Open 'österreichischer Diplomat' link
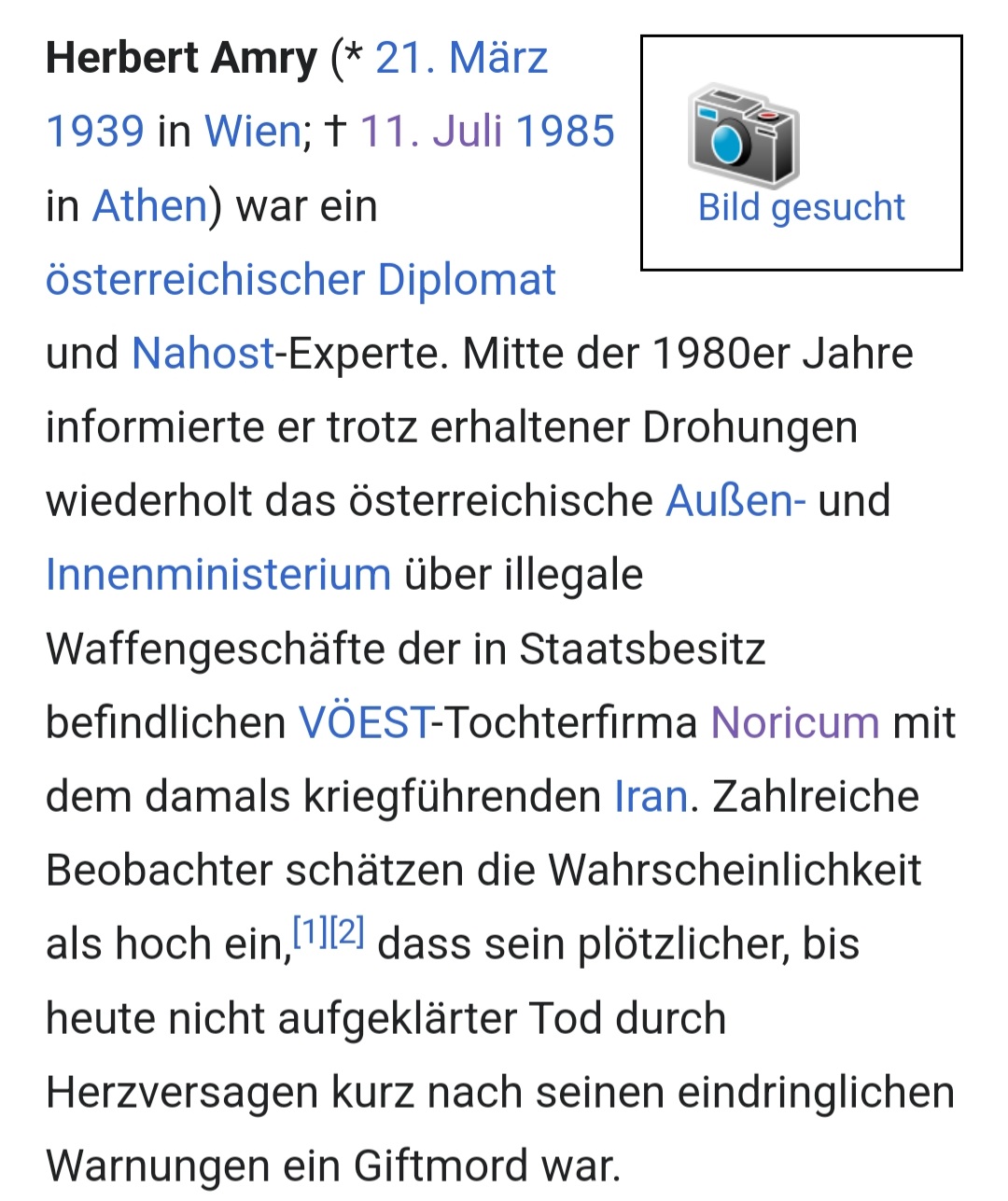 tap(301, 279)
